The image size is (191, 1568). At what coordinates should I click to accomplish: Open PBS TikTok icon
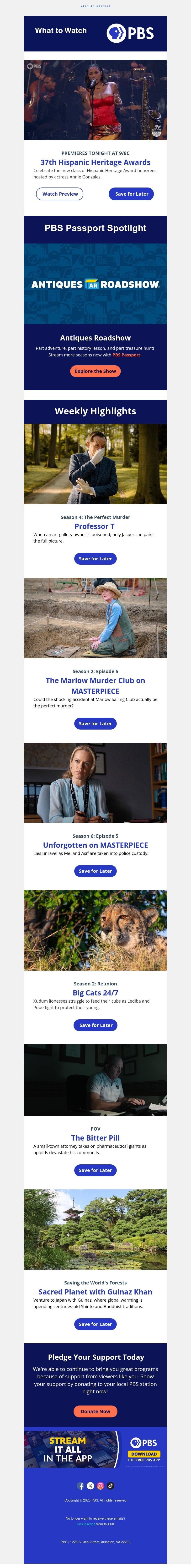click(x=111, y=1486)
